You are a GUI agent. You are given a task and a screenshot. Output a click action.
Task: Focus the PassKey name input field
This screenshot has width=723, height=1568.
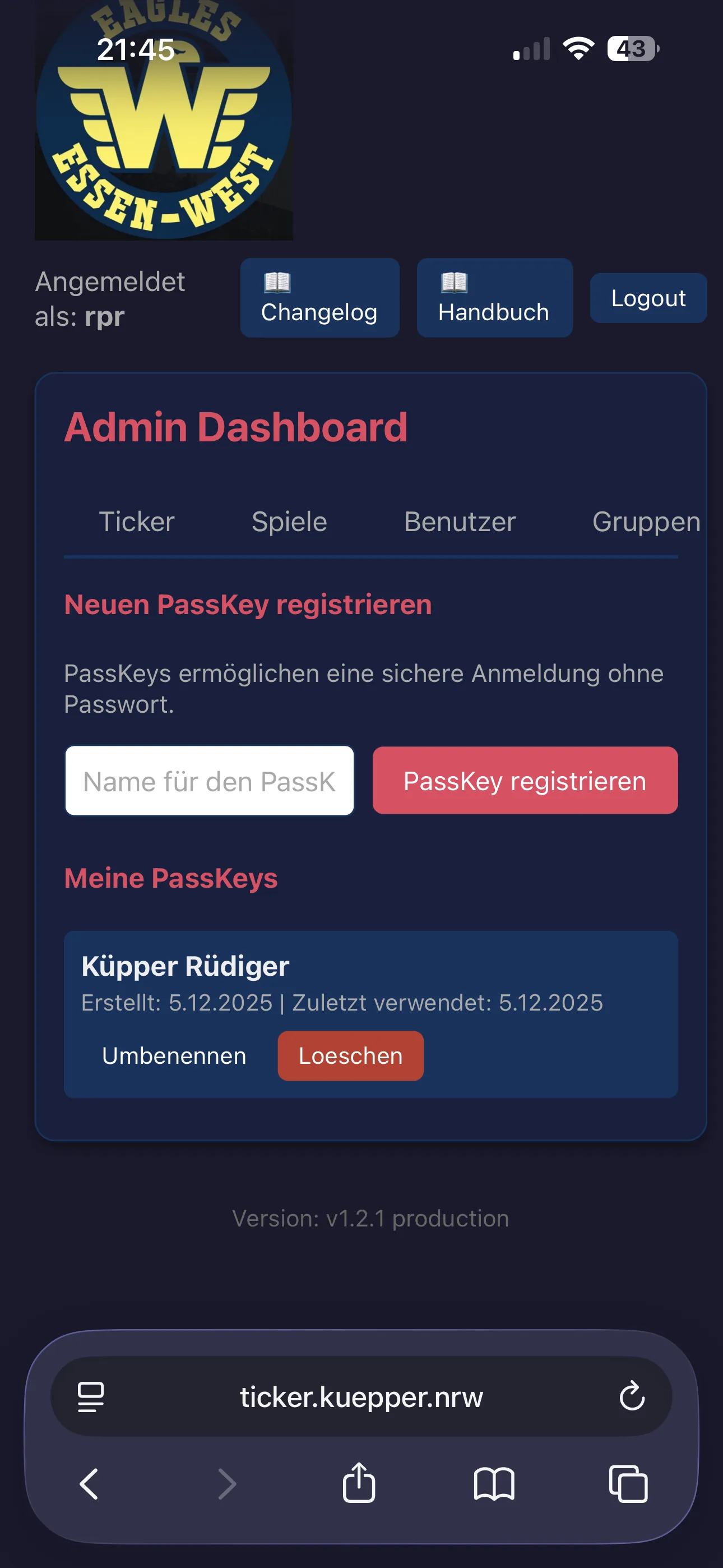(x=210, y=781)
